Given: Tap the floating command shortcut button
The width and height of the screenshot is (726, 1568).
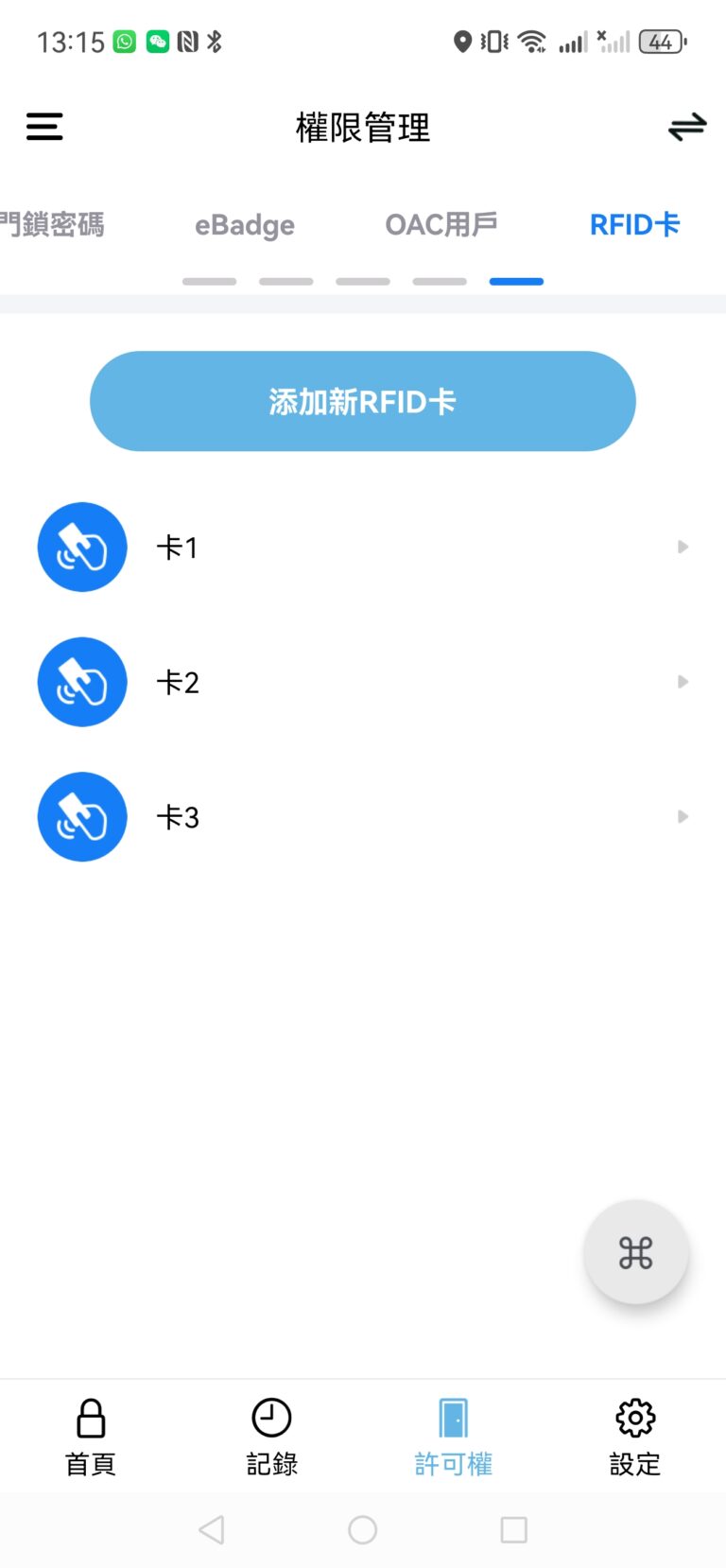Looking at the screenshot, I should click(x=635, y=1253).
